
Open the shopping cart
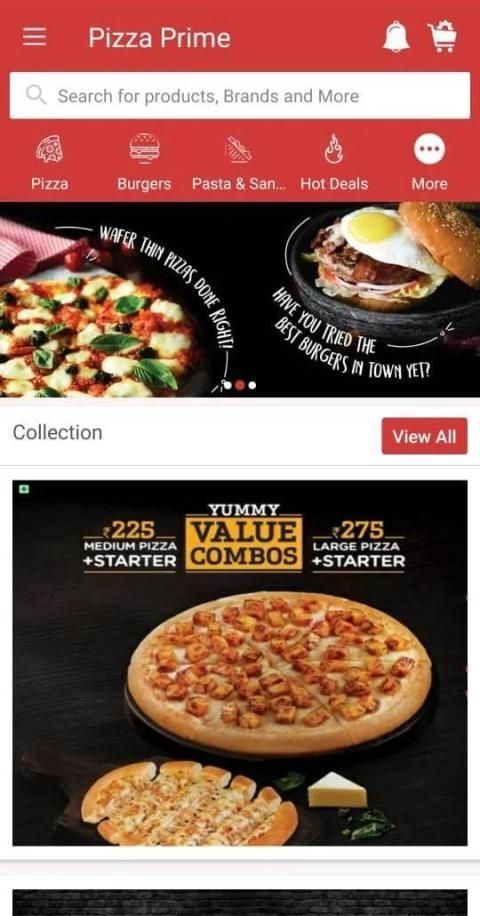(x=442, y=37)
